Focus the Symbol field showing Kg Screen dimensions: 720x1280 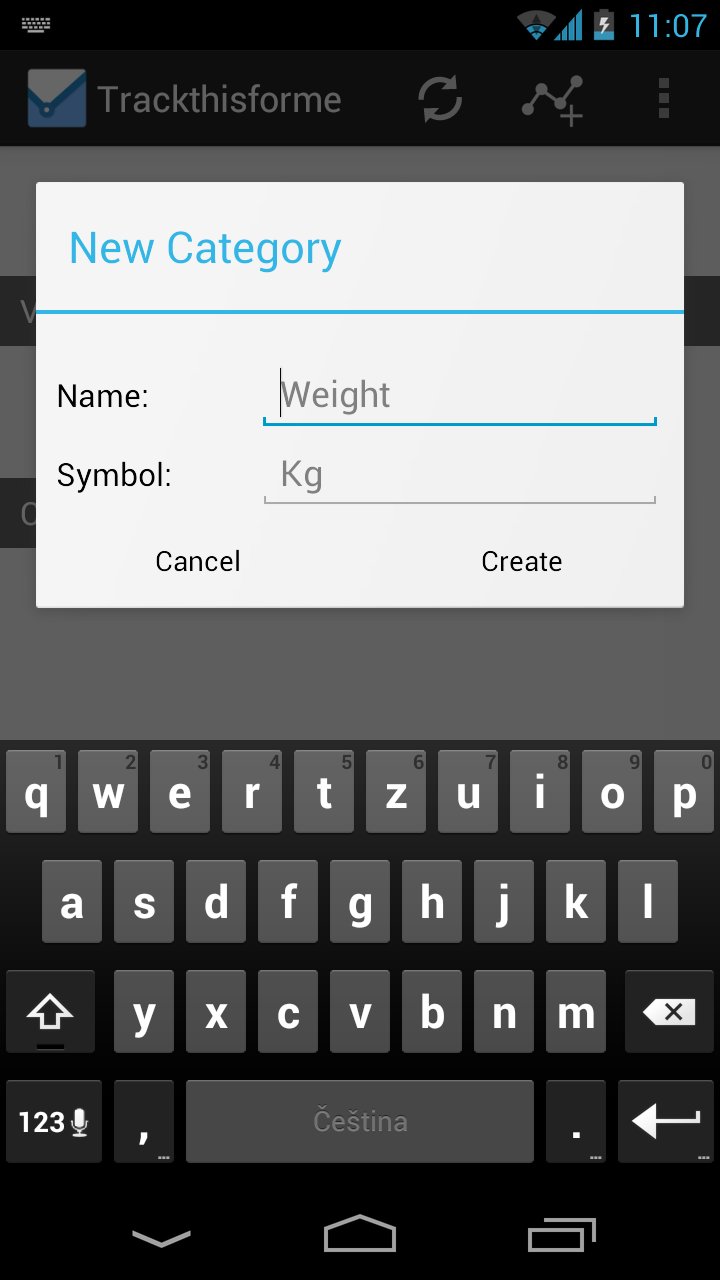click(x=459, y=475)
